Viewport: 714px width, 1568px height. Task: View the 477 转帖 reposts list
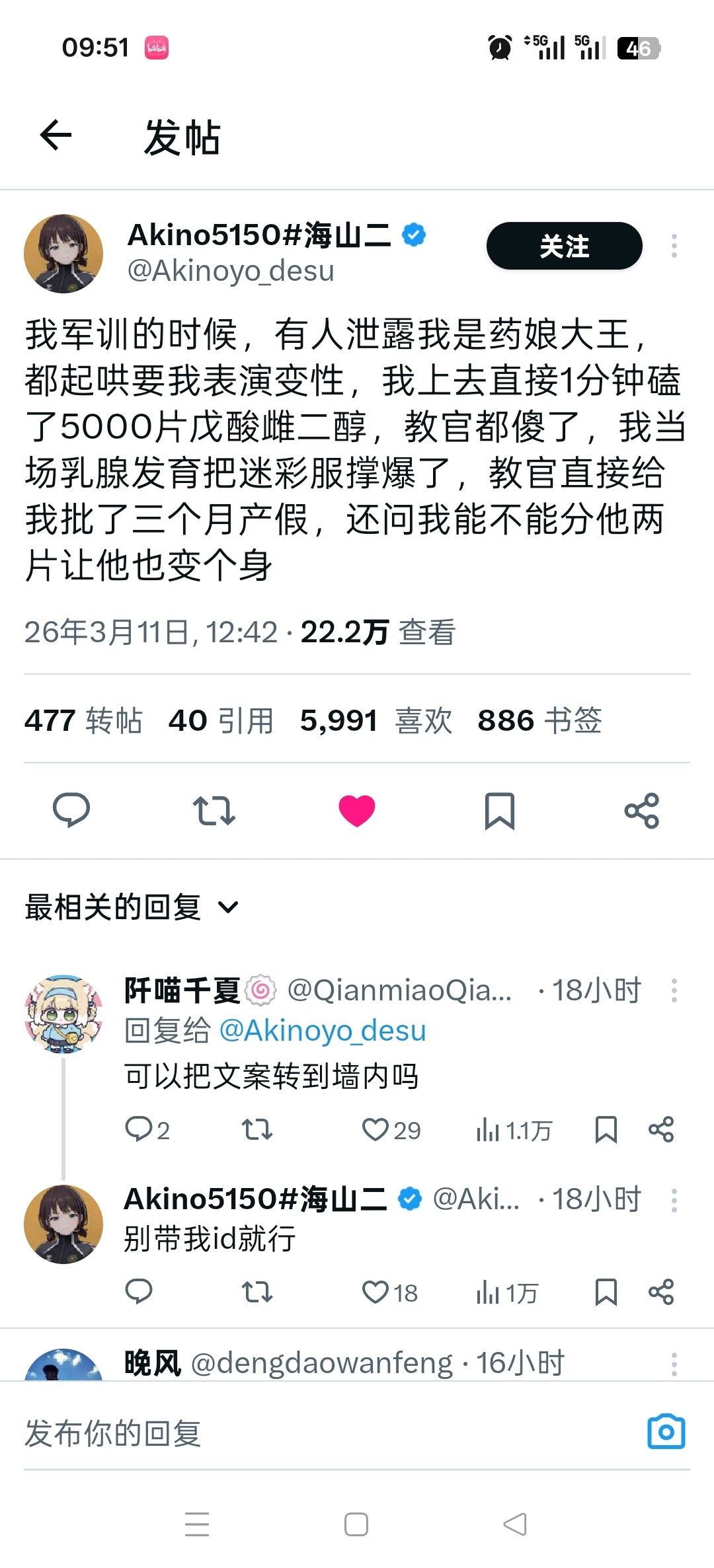click(83, 720)
